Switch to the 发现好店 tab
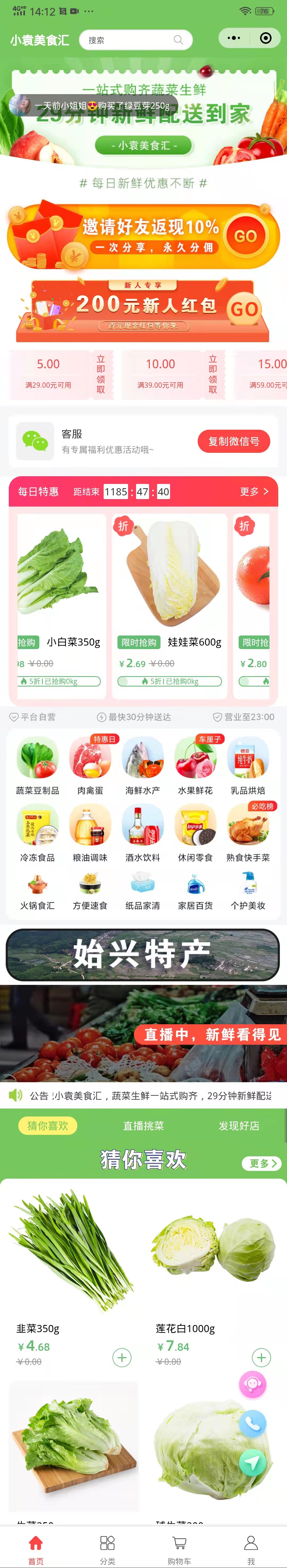This screenshot has height=1568, width=287. [x=239, y=1126]
